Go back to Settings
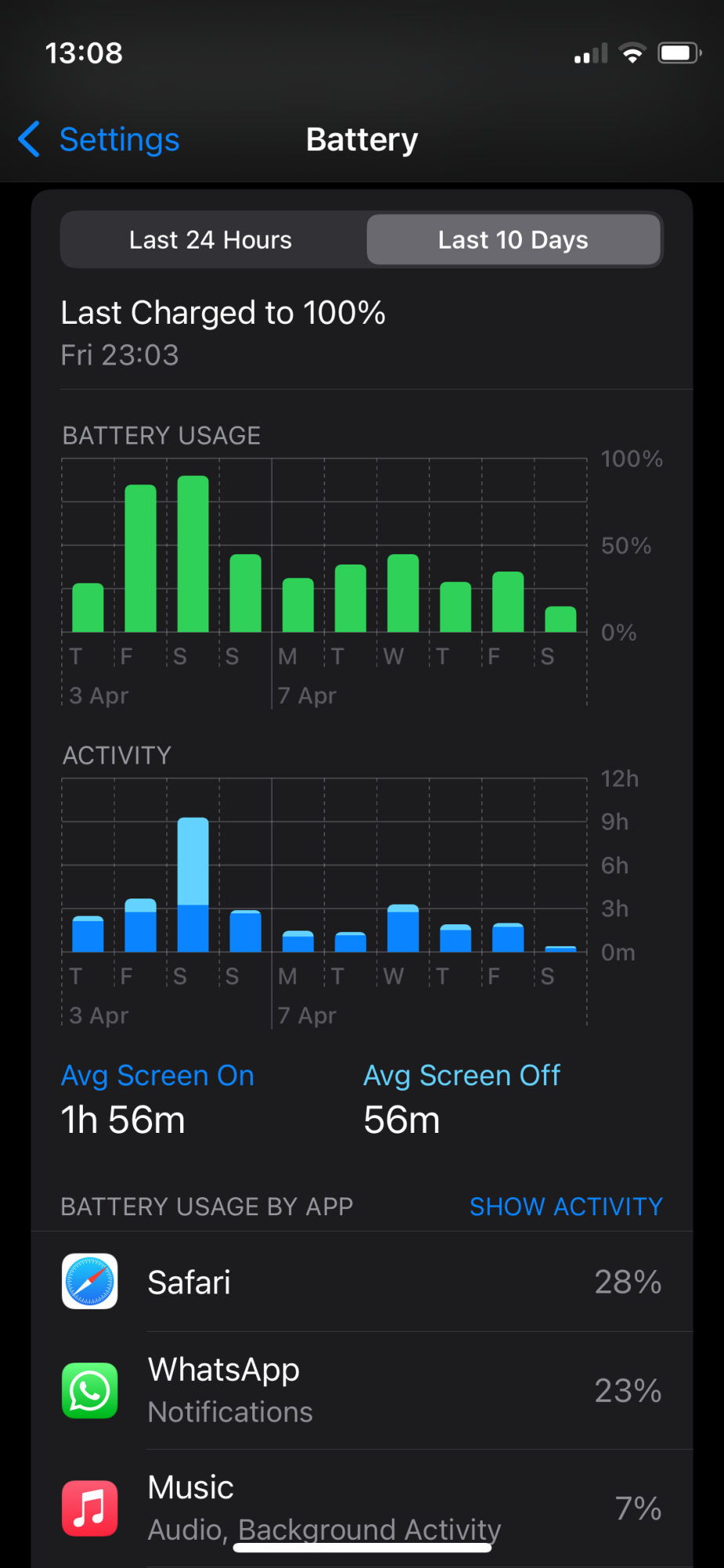 point(100,140)
